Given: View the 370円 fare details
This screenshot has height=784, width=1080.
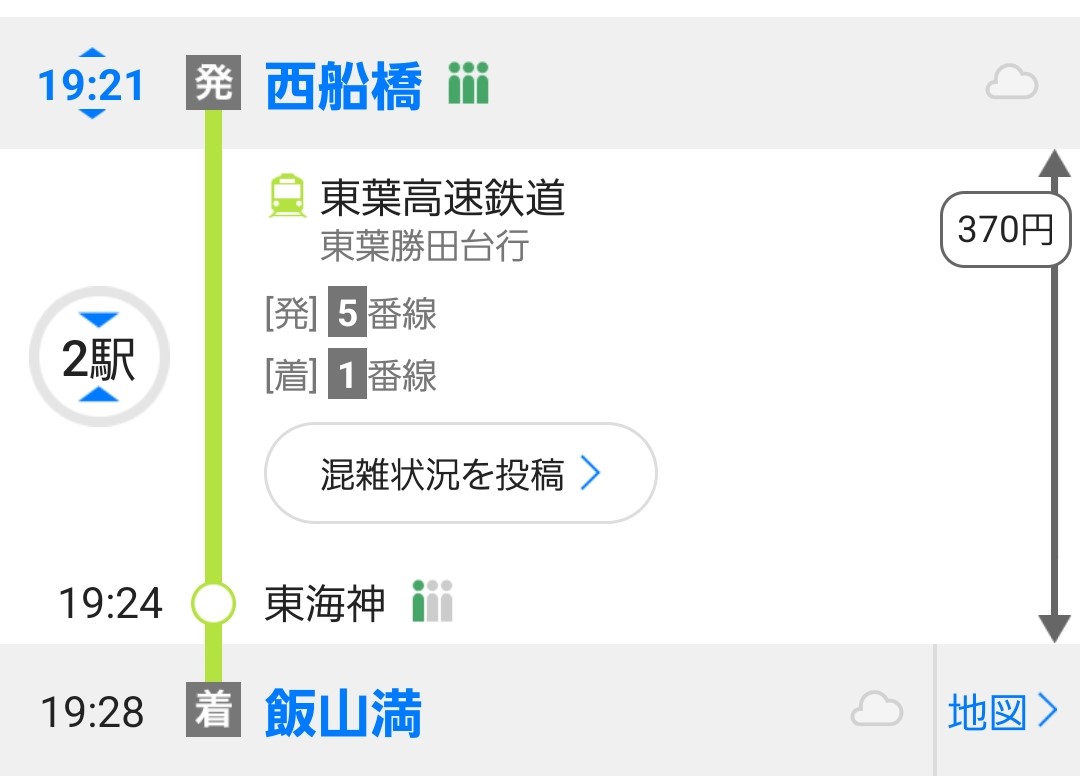Looking at the screenshot, I should tap(1005, 231).
